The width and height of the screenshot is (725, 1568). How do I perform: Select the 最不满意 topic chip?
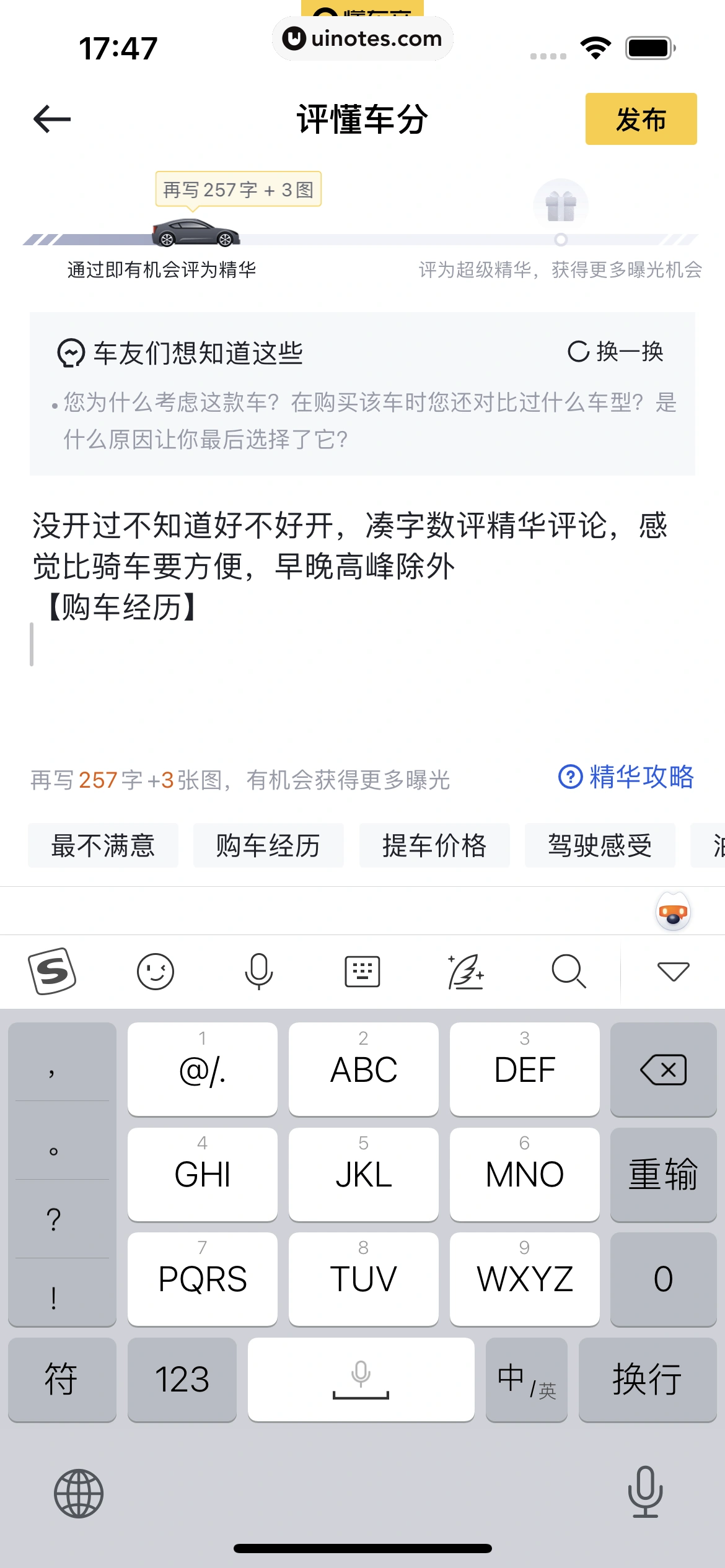point(103,845)
